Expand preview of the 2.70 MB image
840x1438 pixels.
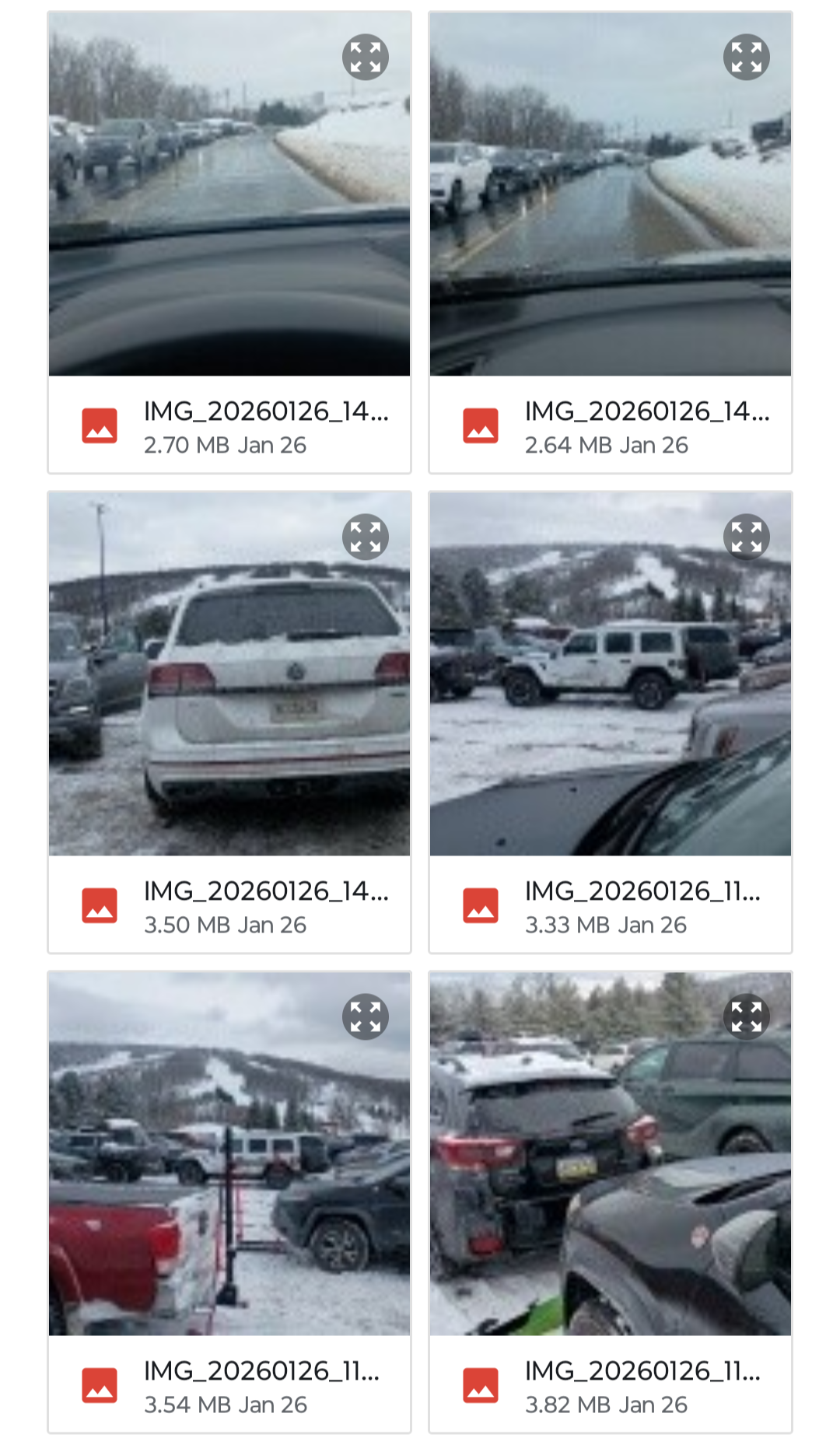366,57
